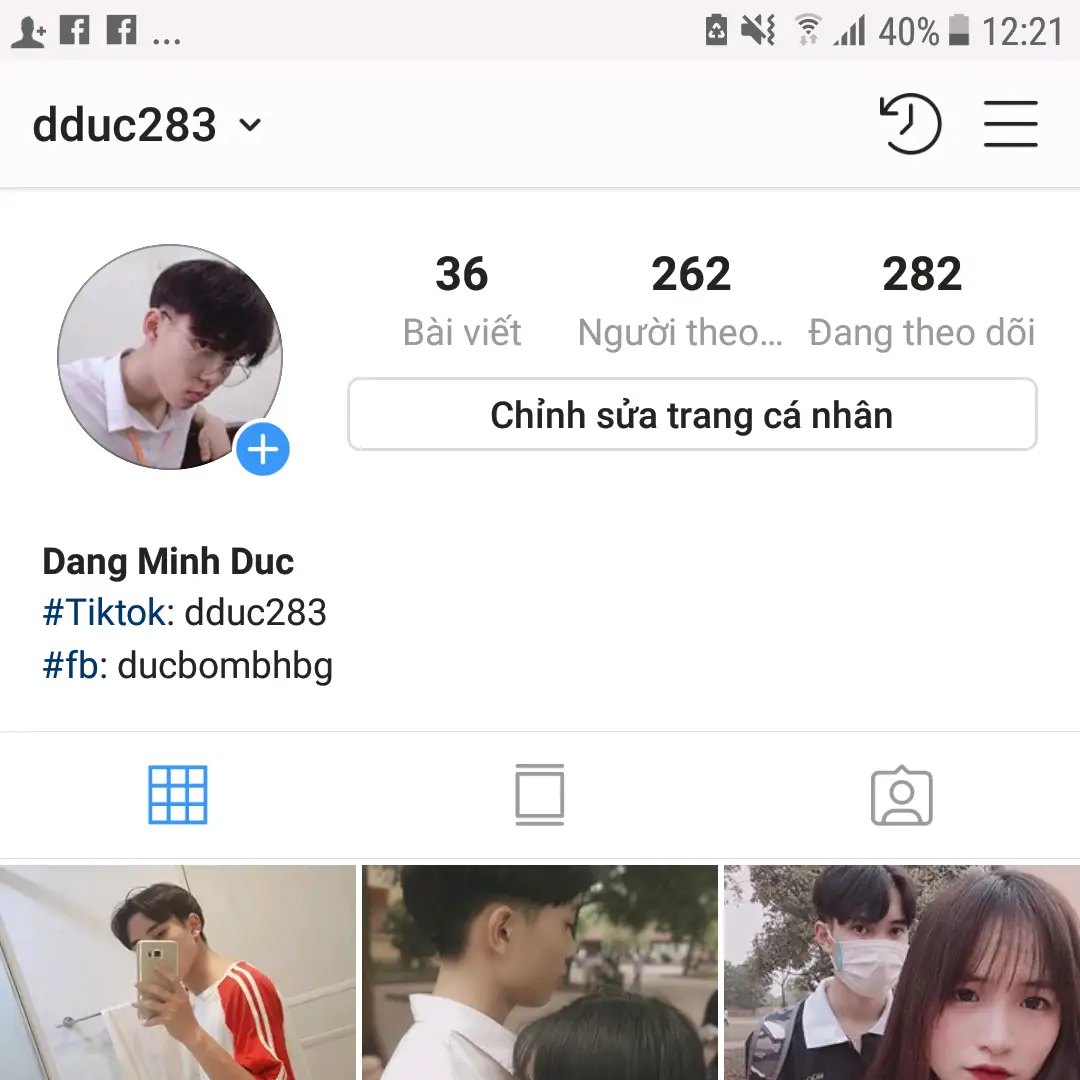Image resolution: width=1080 pixels, height=1080 pixels.
Task: Tap Chỉnh sửa trang cá nhân button
Action: click(692, 415)
